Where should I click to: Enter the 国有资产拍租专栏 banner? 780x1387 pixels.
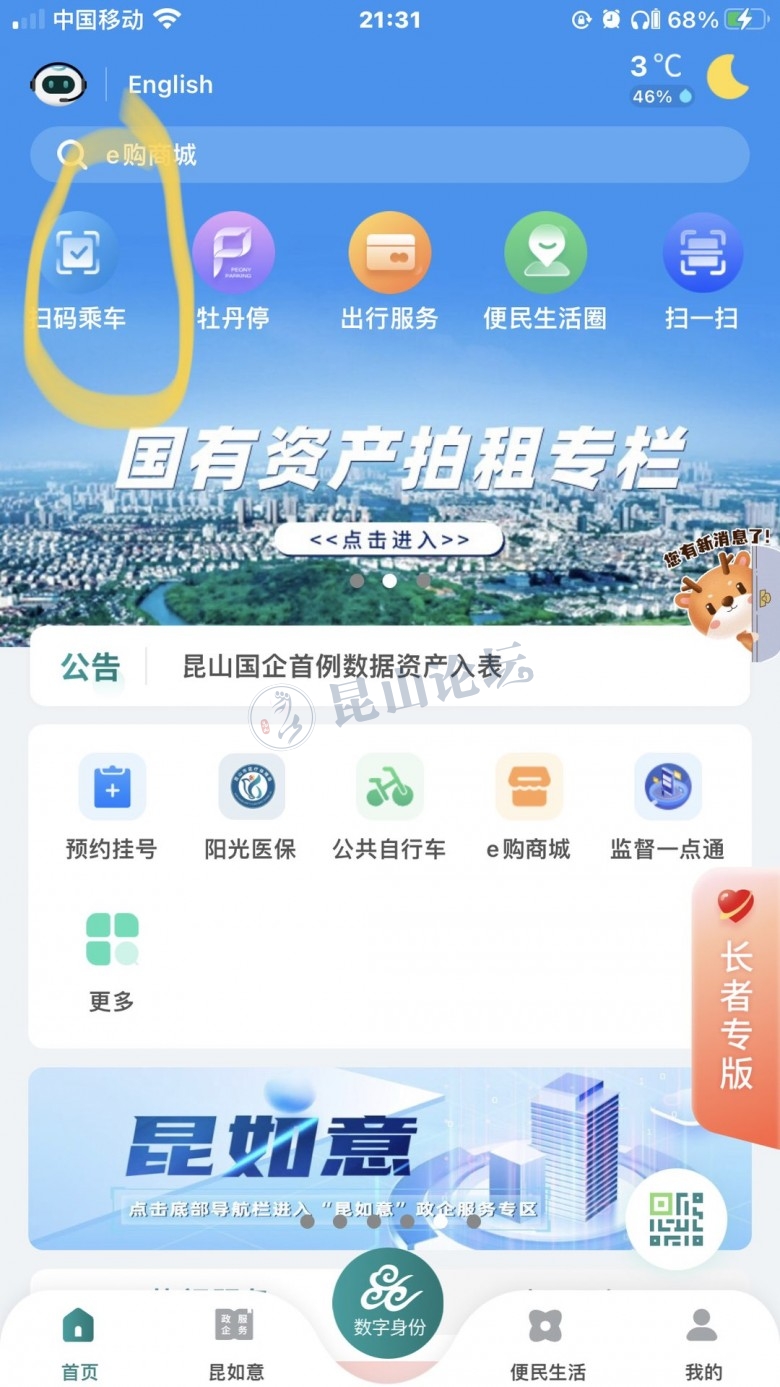[389, 541]
